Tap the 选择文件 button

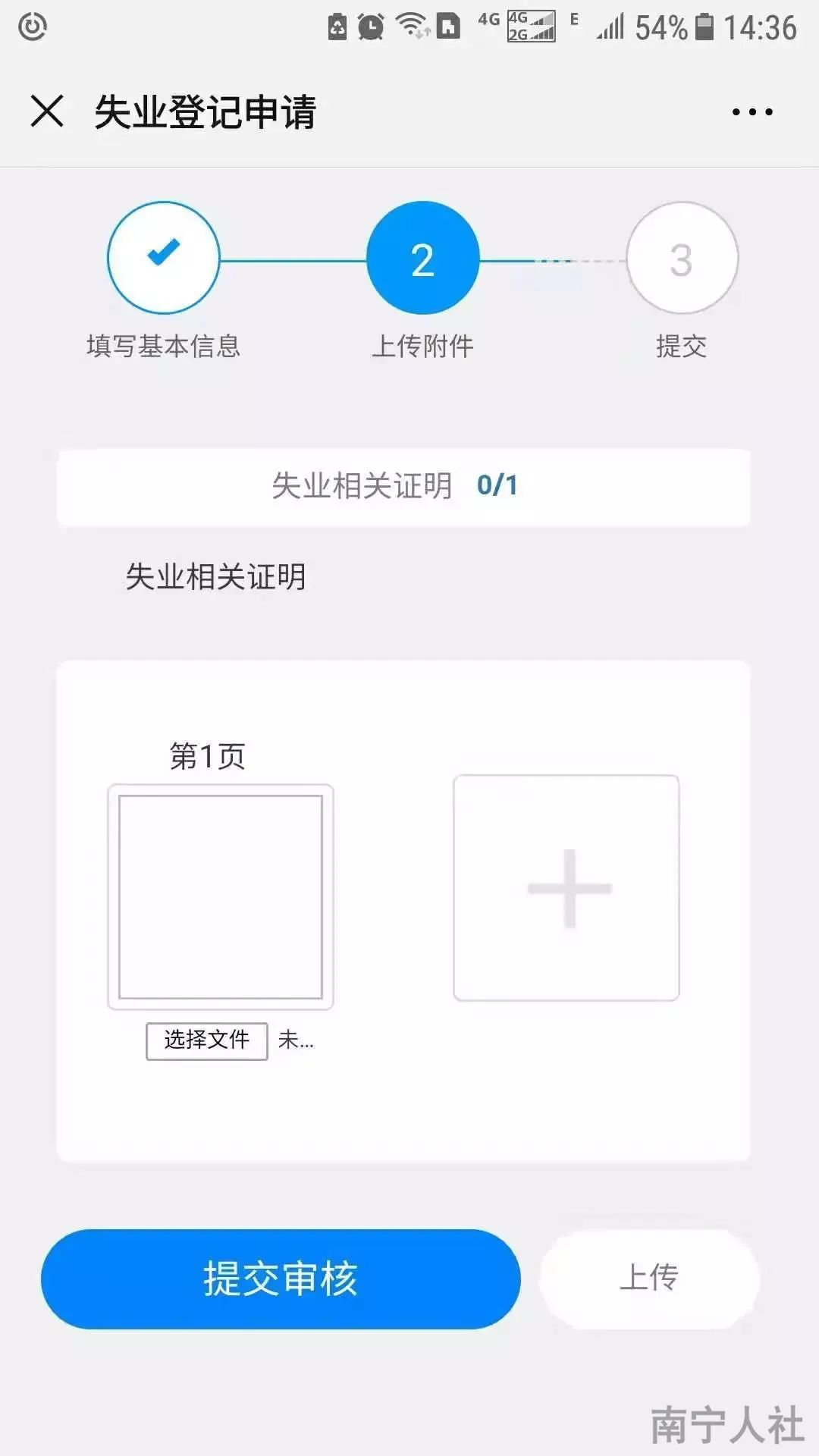(x=206, y=1040)
